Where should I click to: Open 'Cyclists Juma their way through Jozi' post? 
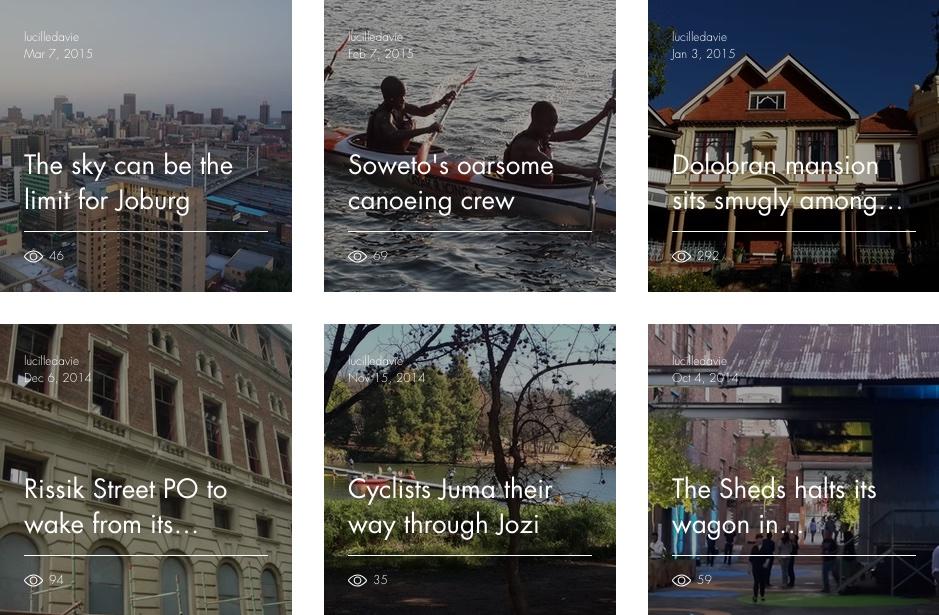pyautogui.click(x=450, y=506)
